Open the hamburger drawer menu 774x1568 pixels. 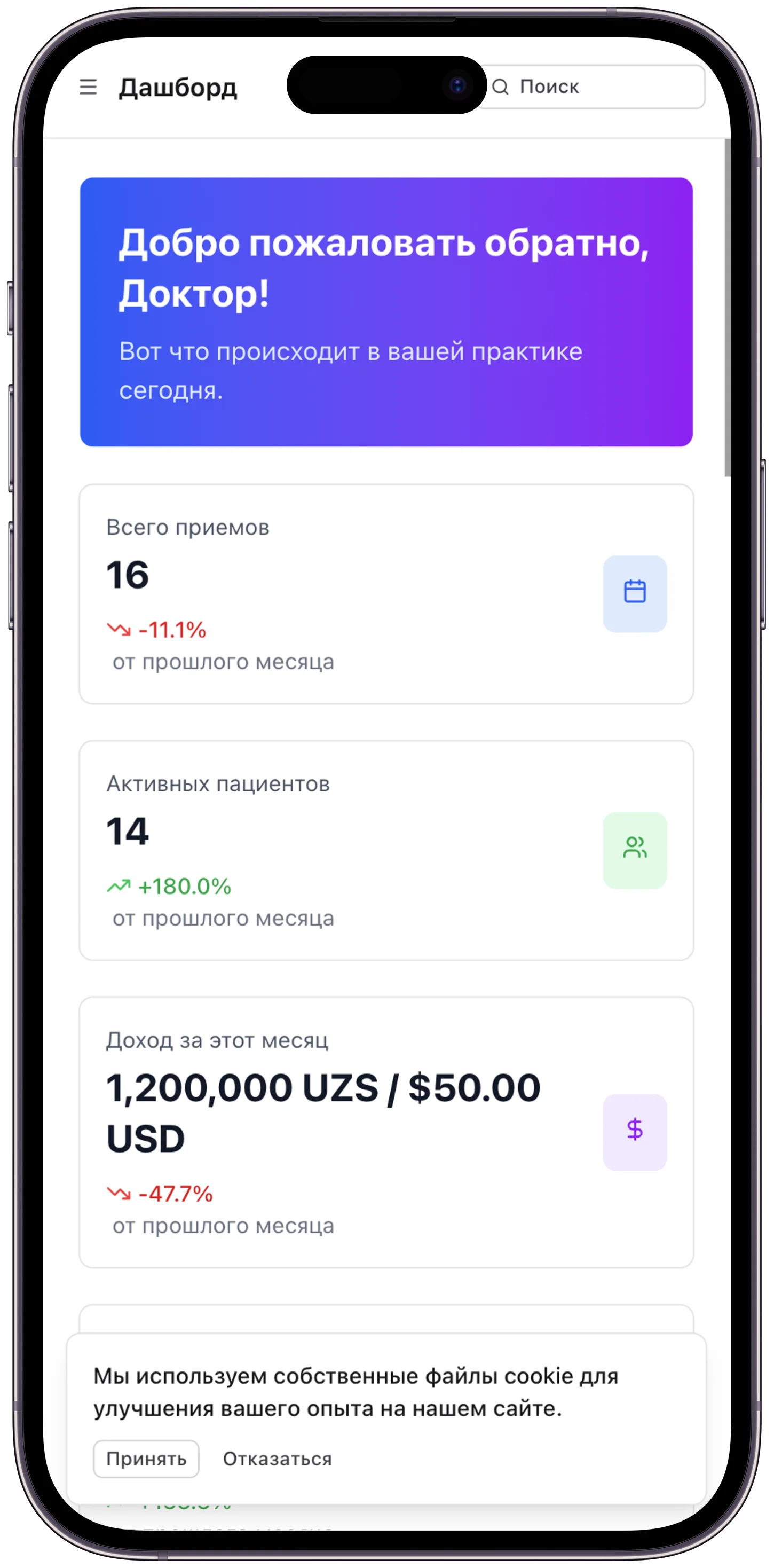pos(88,87)
